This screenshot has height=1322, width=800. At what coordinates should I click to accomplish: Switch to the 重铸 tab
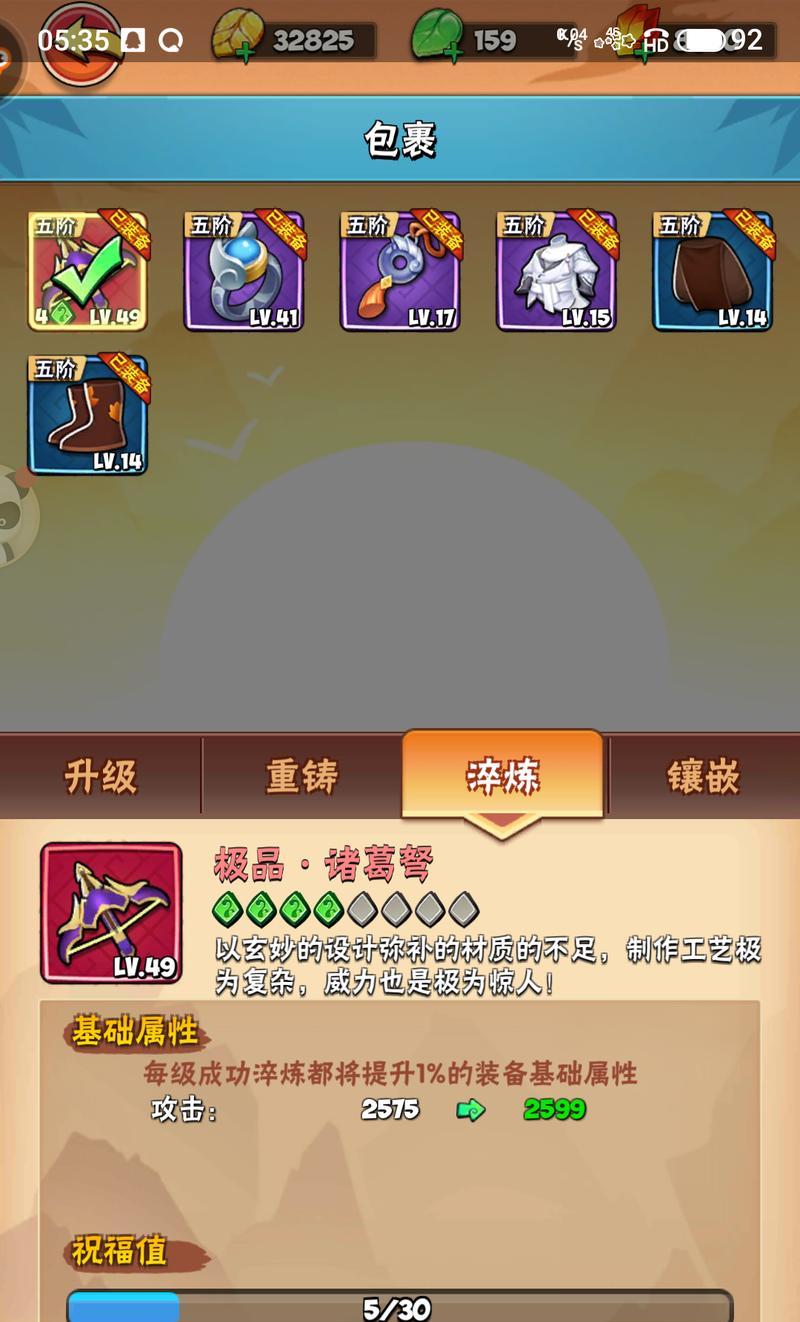(302, 777)
